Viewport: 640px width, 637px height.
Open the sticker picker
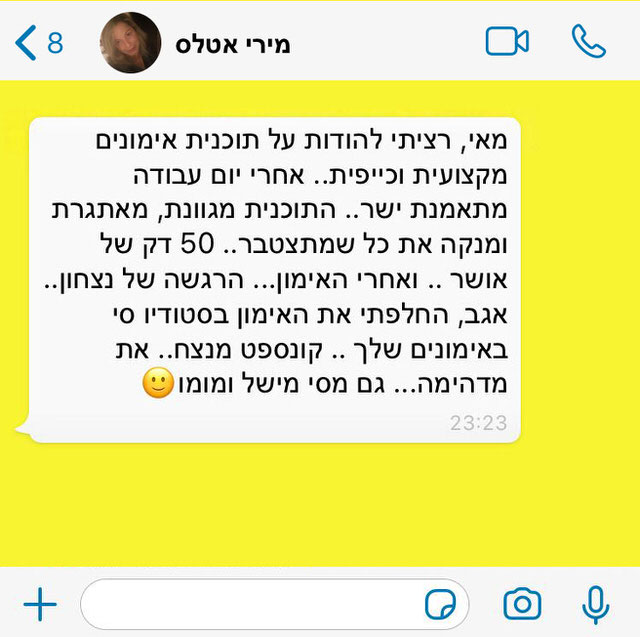click(440, 604)
